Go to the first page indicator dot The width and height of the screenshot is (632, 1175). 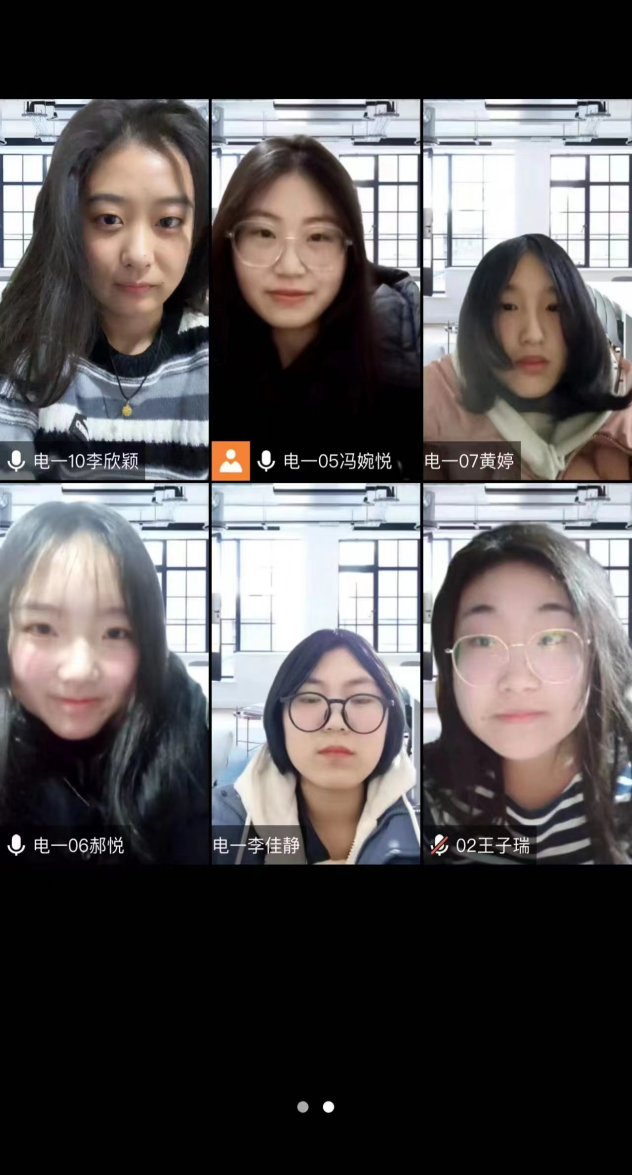(x=303, y=1107)
